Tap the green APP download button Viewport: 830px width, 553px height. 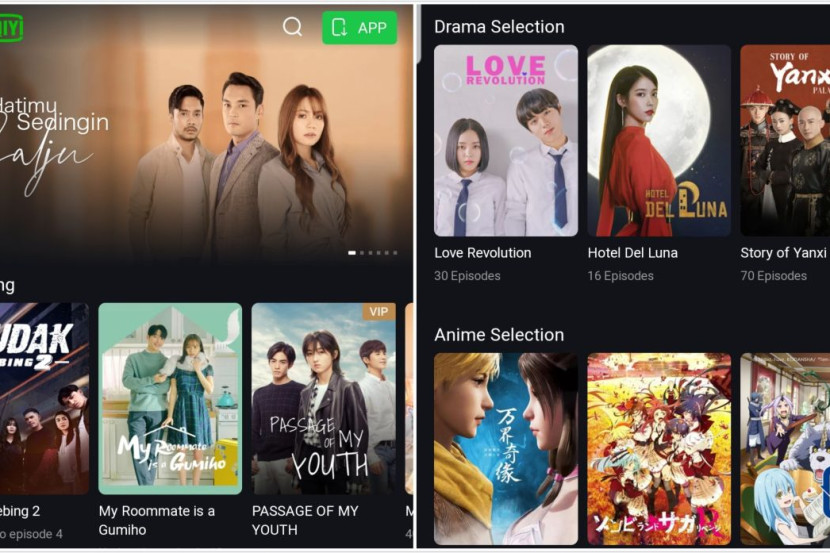pos(359,27)
